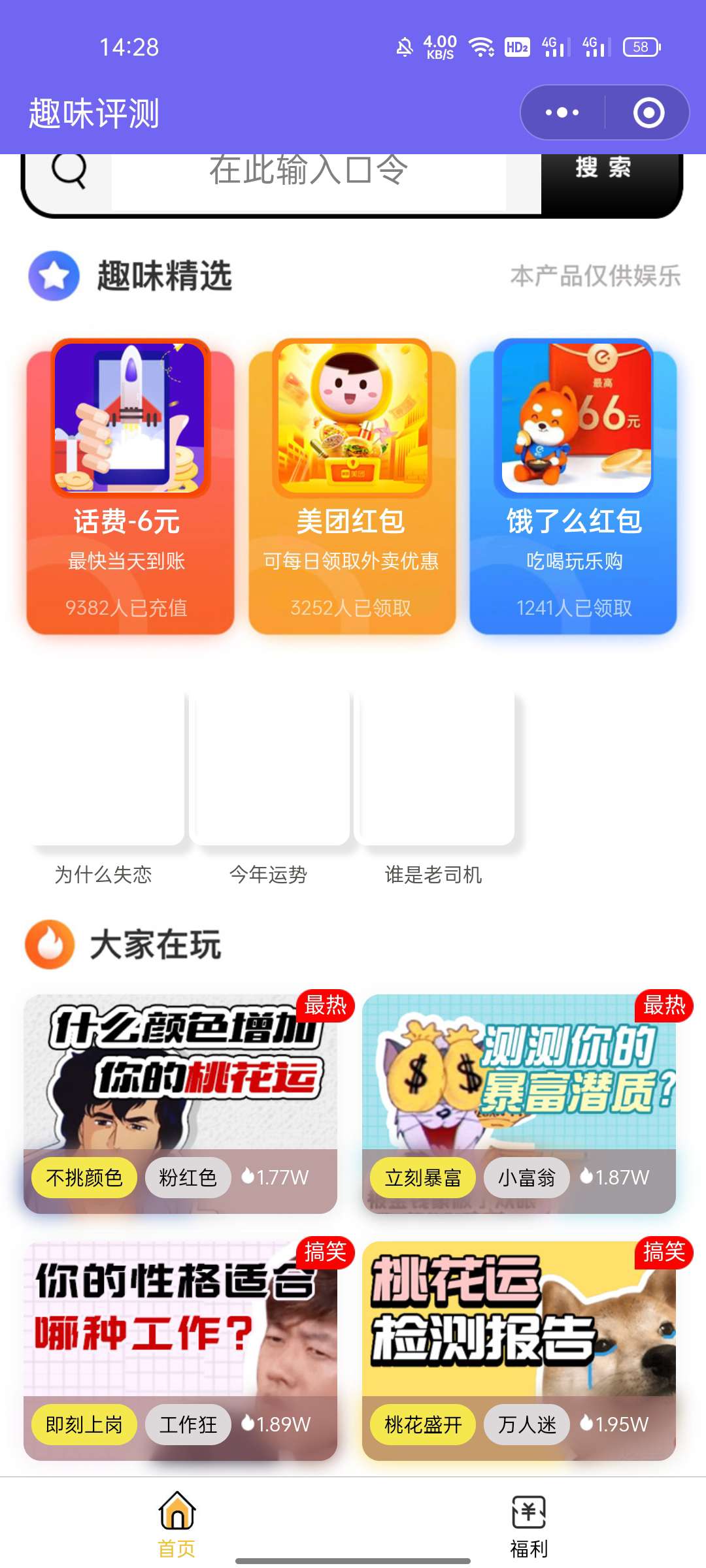The width and height of the screenshot is (706, 1568).
Task: Open the mini program more options menu
Action: coord(562,112)
